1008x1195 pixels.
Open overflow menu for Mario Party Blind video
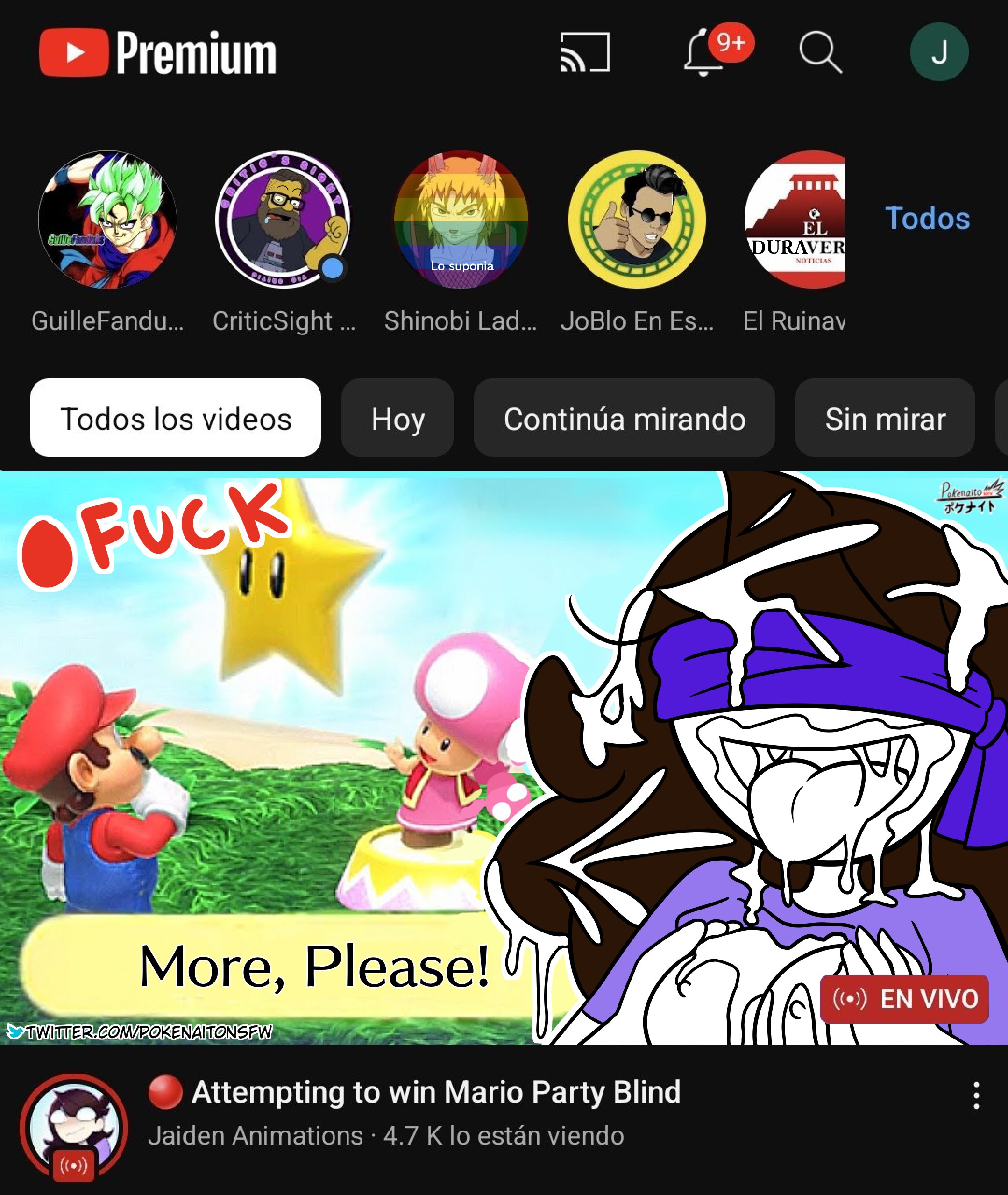click(977, 1095)
